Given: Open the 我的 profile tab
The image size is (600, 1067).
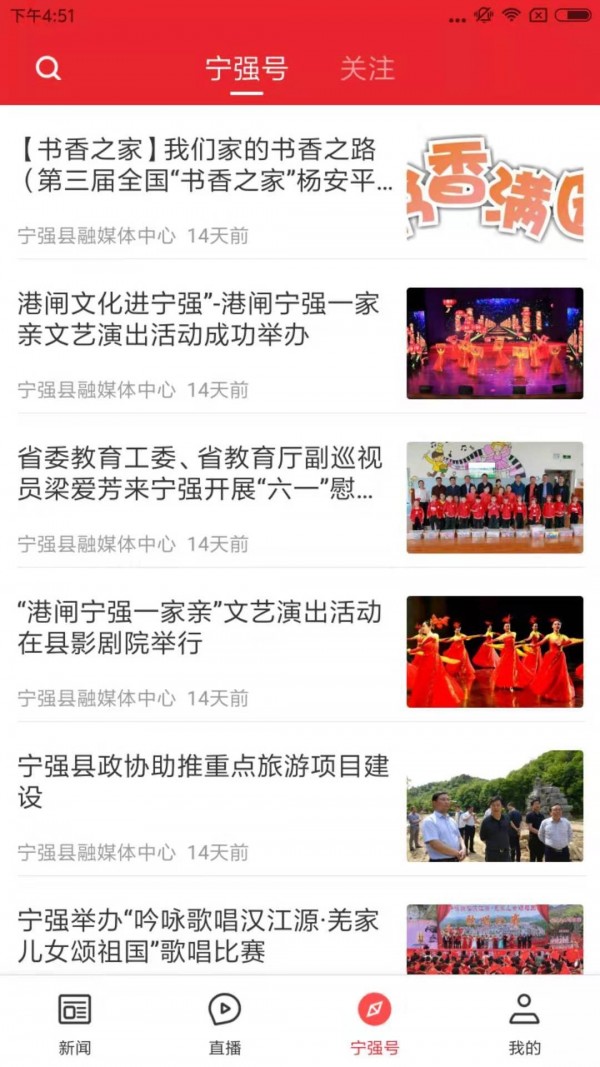Looking at the screenshot, I should 524,1023.
